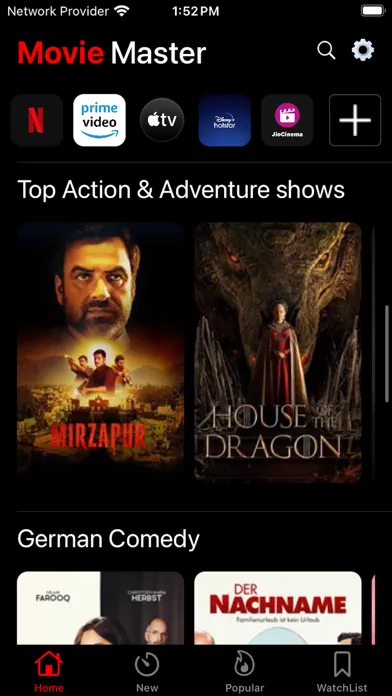Add a streaming provider with the plus button
The width and height of the screenshot is (392, 696).
coord(355,120)
